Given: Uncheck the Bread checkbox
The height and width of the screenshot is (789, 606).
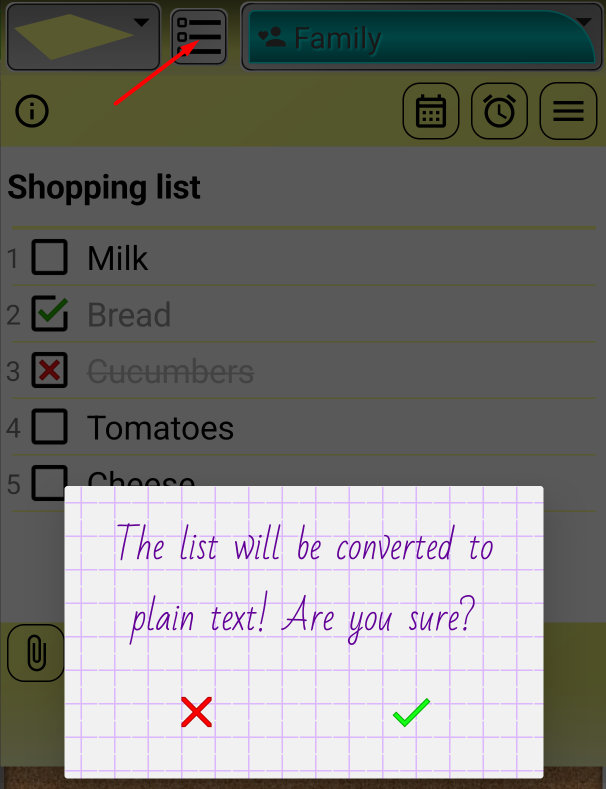Looking at the screenshot, I should click(x=49, y=314).
